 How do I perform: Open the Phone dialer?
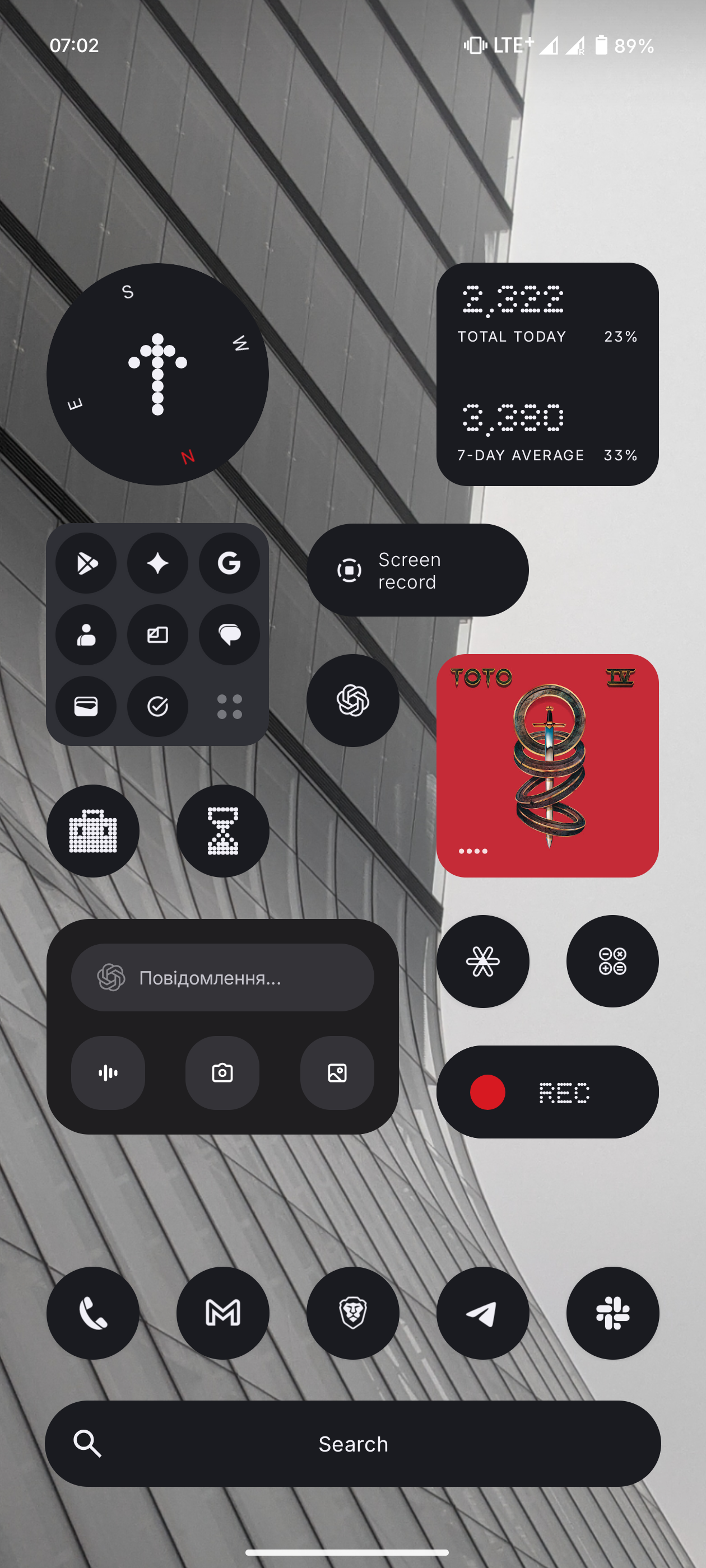point(92,1313)
